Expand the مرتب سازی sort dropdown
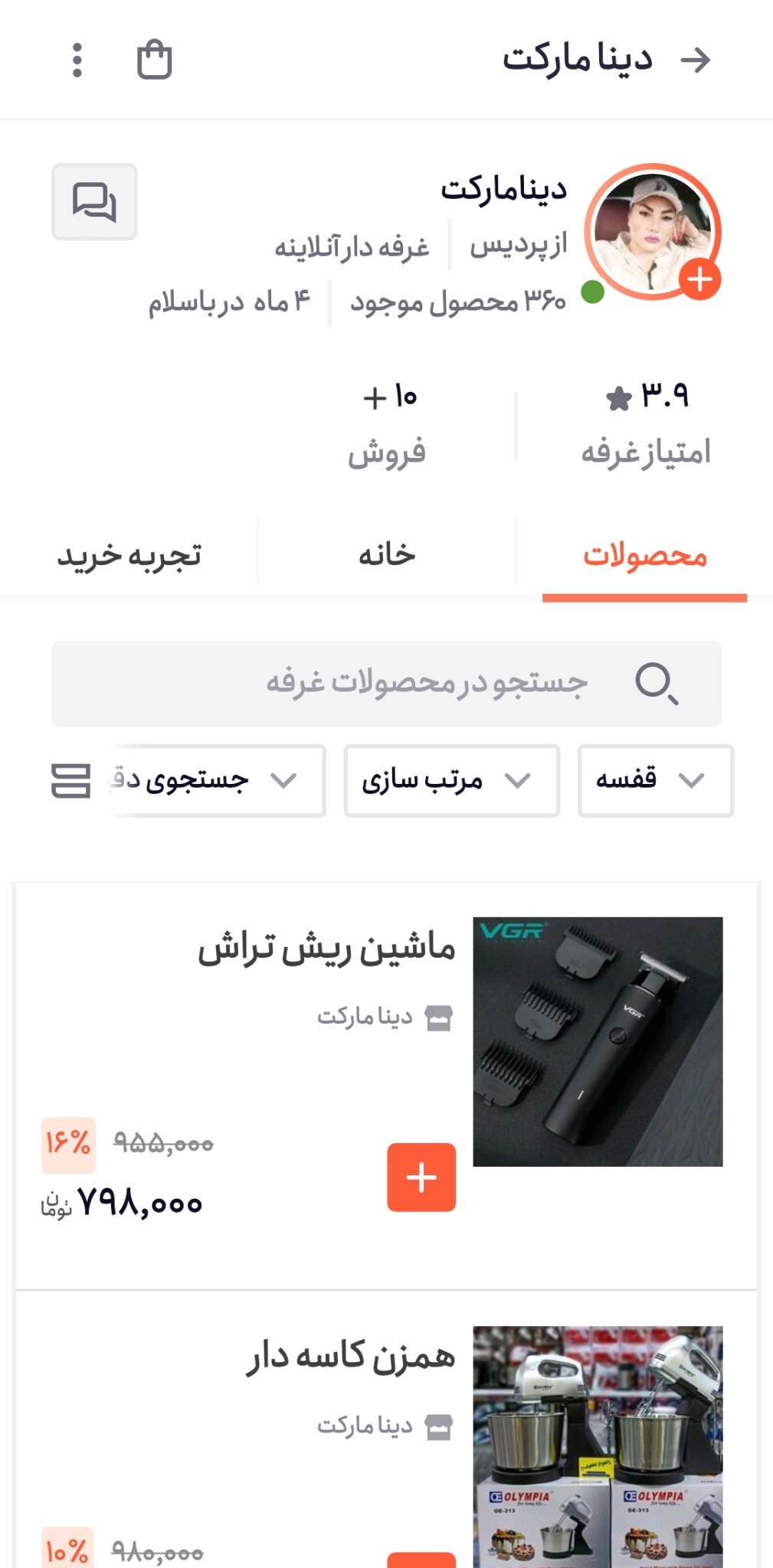 [x=451, y=780]
